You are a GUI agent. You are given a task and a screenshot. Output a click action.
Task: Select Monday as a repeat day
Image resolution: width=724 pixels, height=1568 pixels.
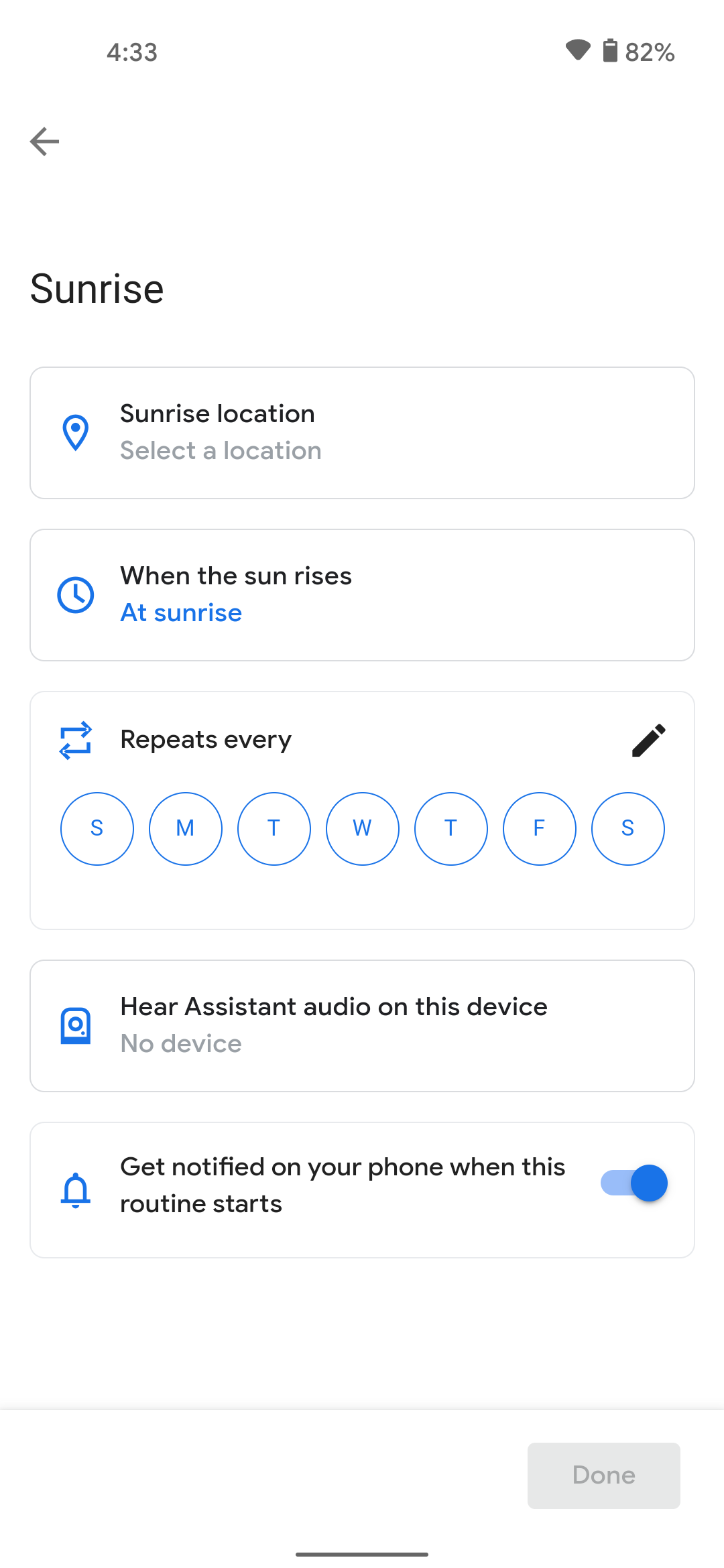185,828
